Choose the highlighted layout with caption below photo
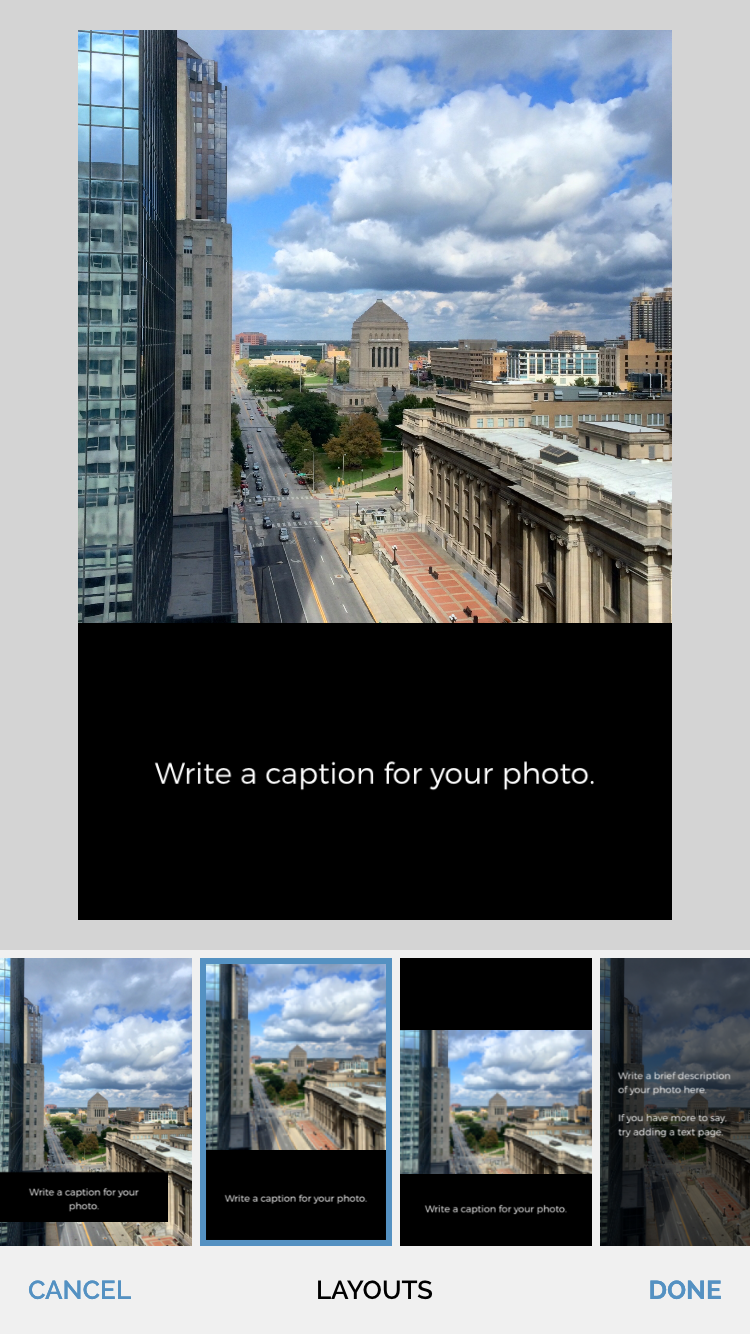Viewport: 750px width, 1334px height. coord(296,1101)
